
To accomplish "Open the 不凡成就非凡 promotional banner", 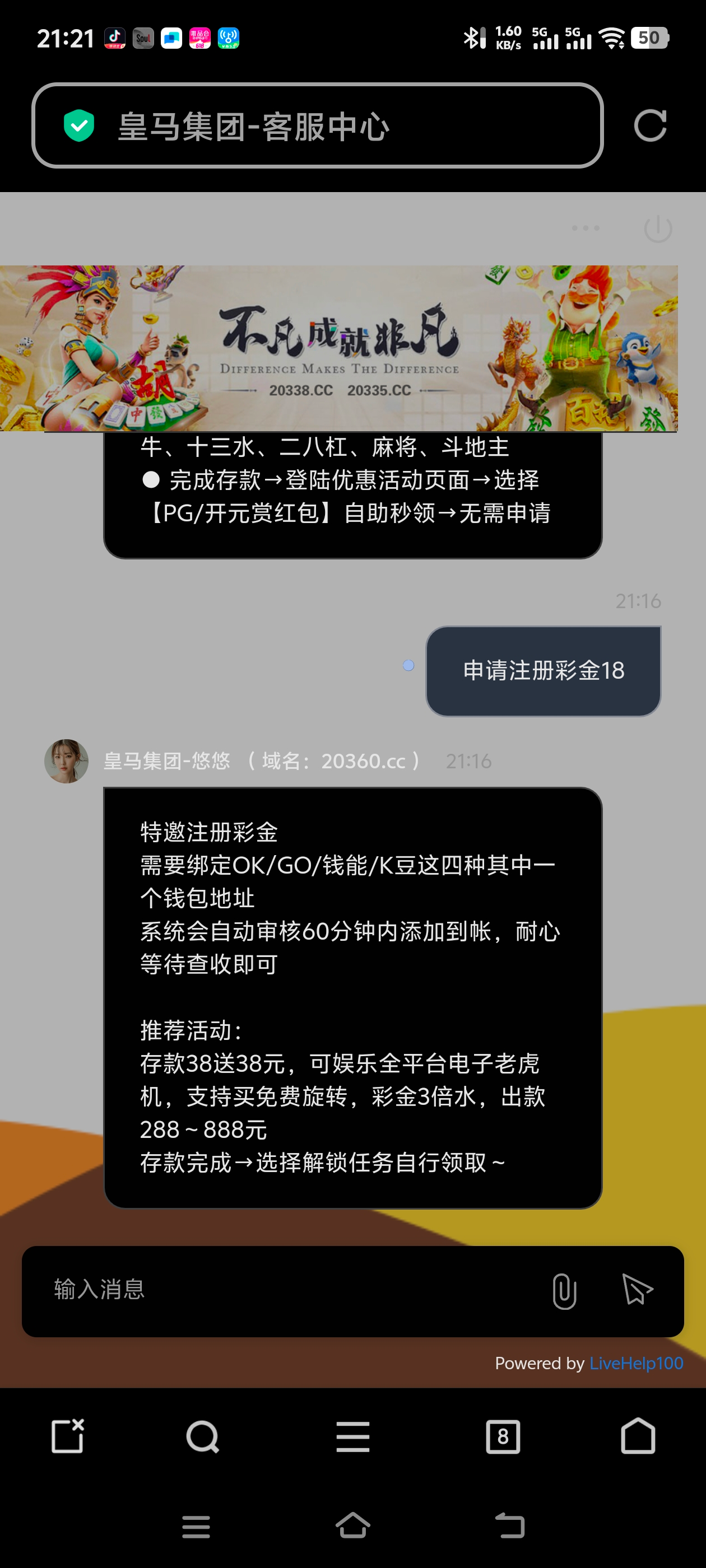I will [338, 348].
